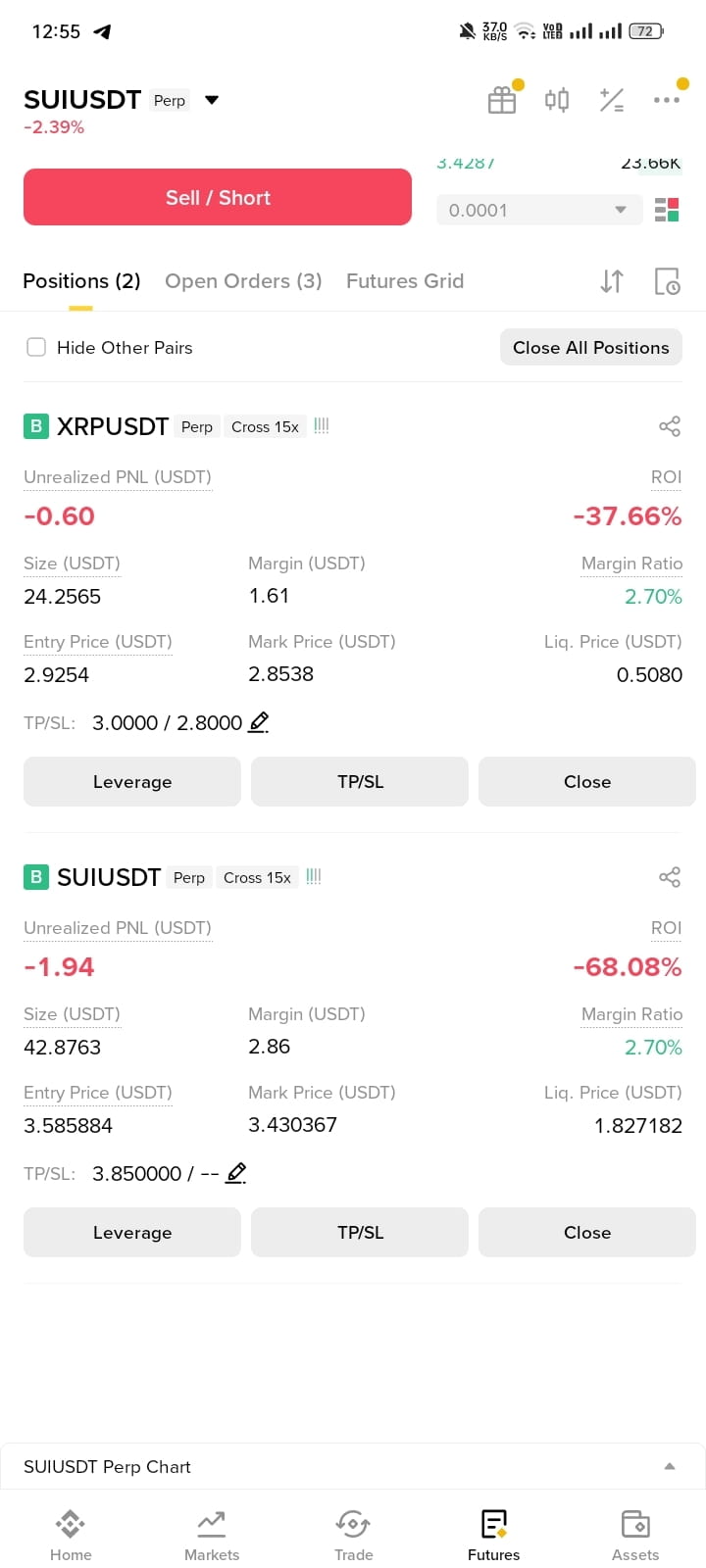This screenshot has height=1568, width=706.
Task: Share the XRPUSDT position
Action: (x=670, y=426)
